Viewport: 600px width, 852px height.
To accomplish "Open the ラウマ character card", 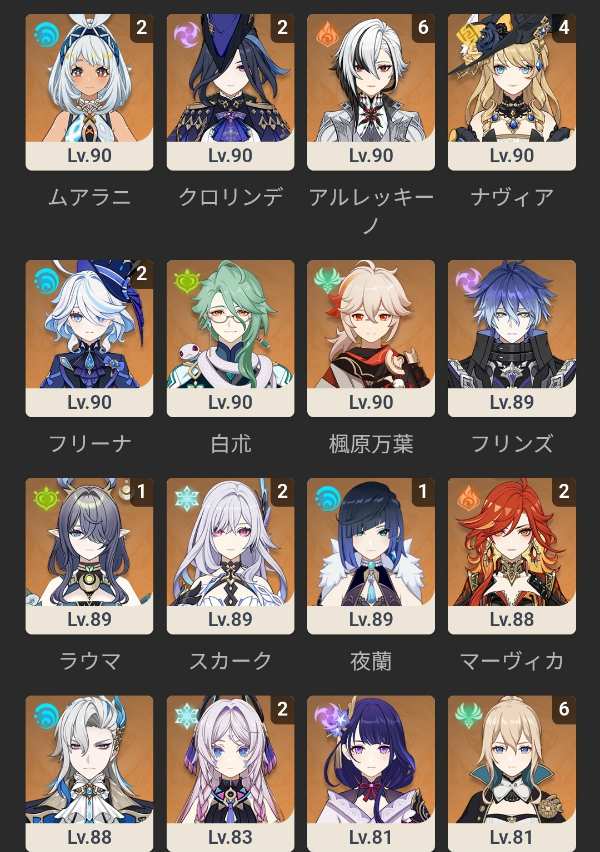I will [89, 556].
